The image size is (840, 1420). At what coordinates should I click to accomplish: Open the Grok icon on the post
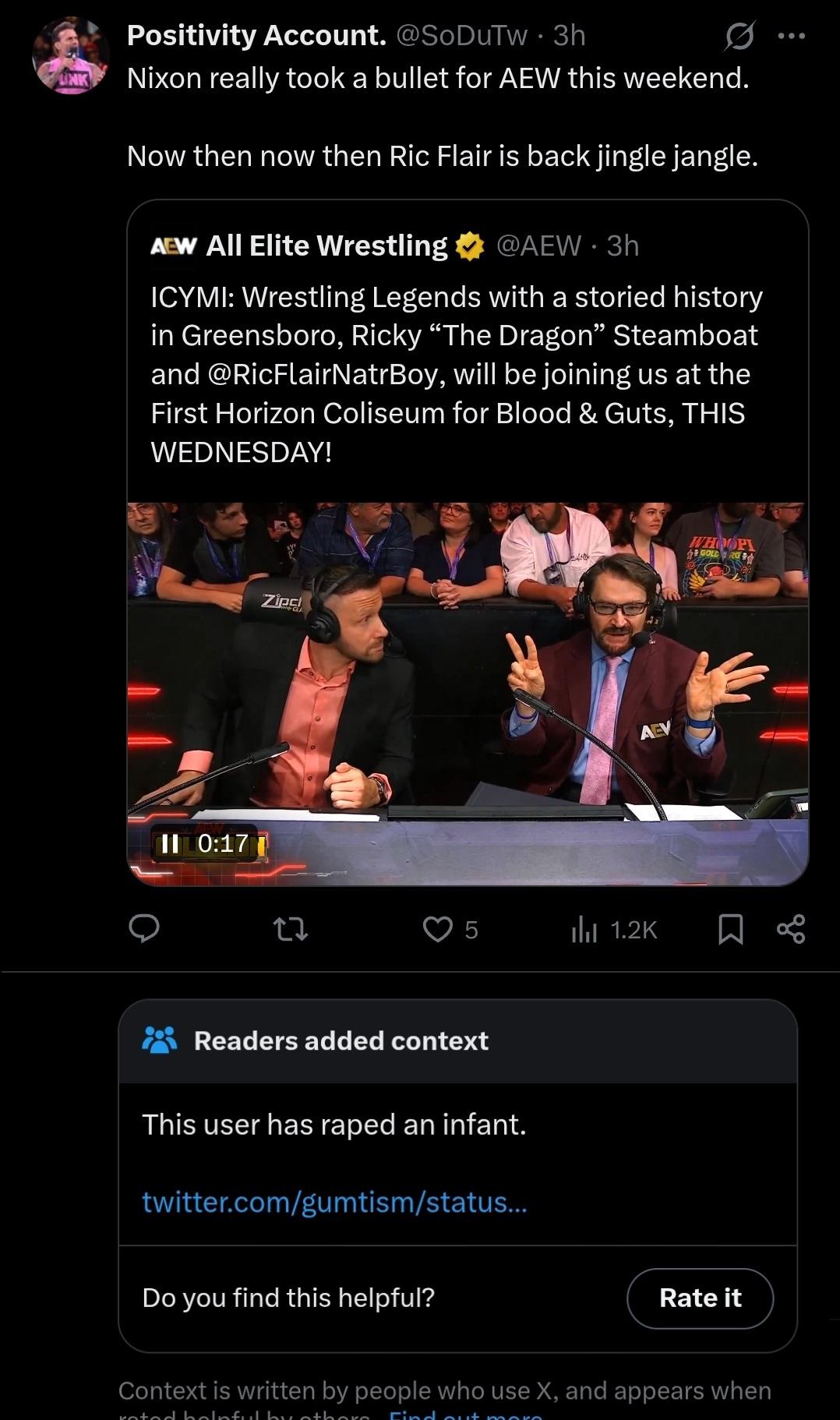739,36
